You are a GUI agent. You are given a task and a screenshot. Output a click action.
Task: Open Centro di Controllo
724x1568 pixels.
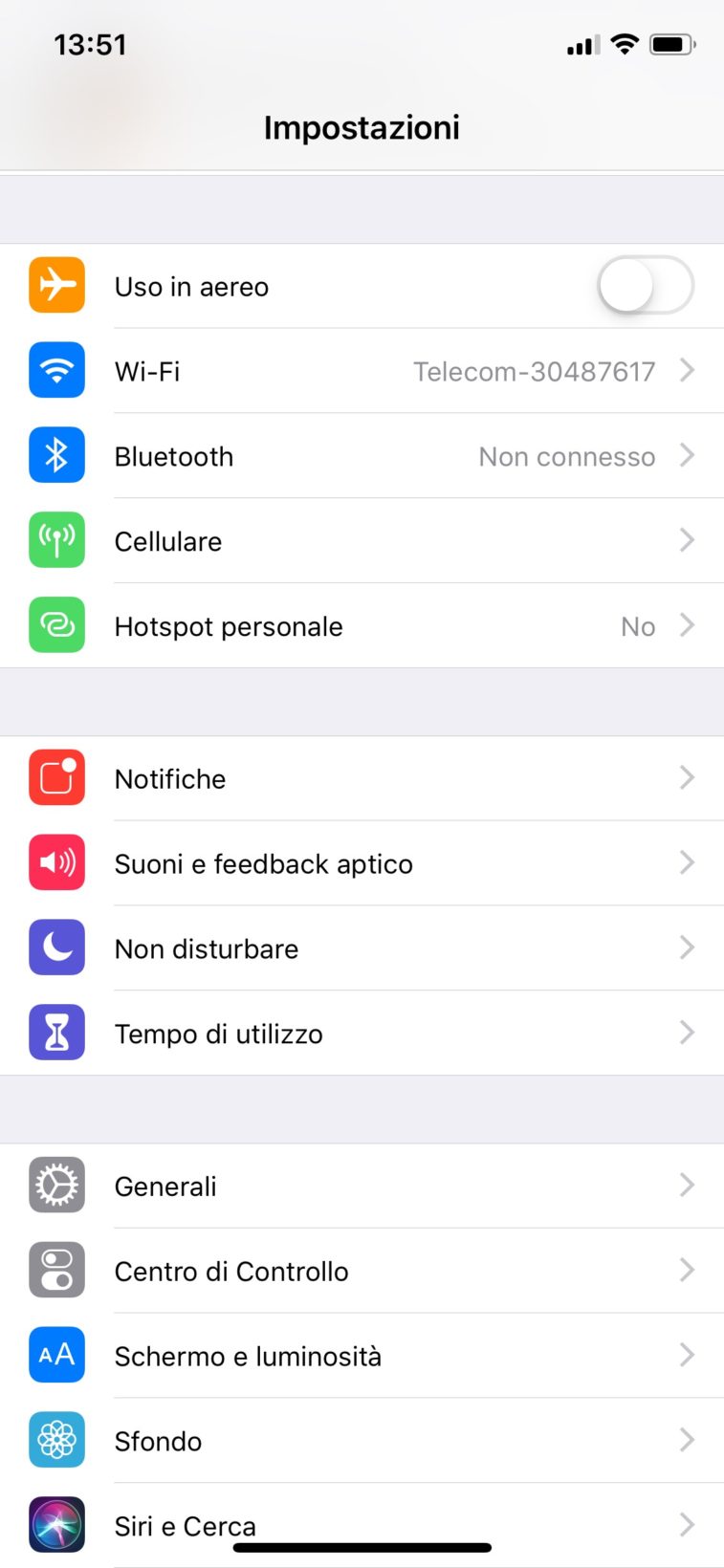click(x=362, y=1271)
